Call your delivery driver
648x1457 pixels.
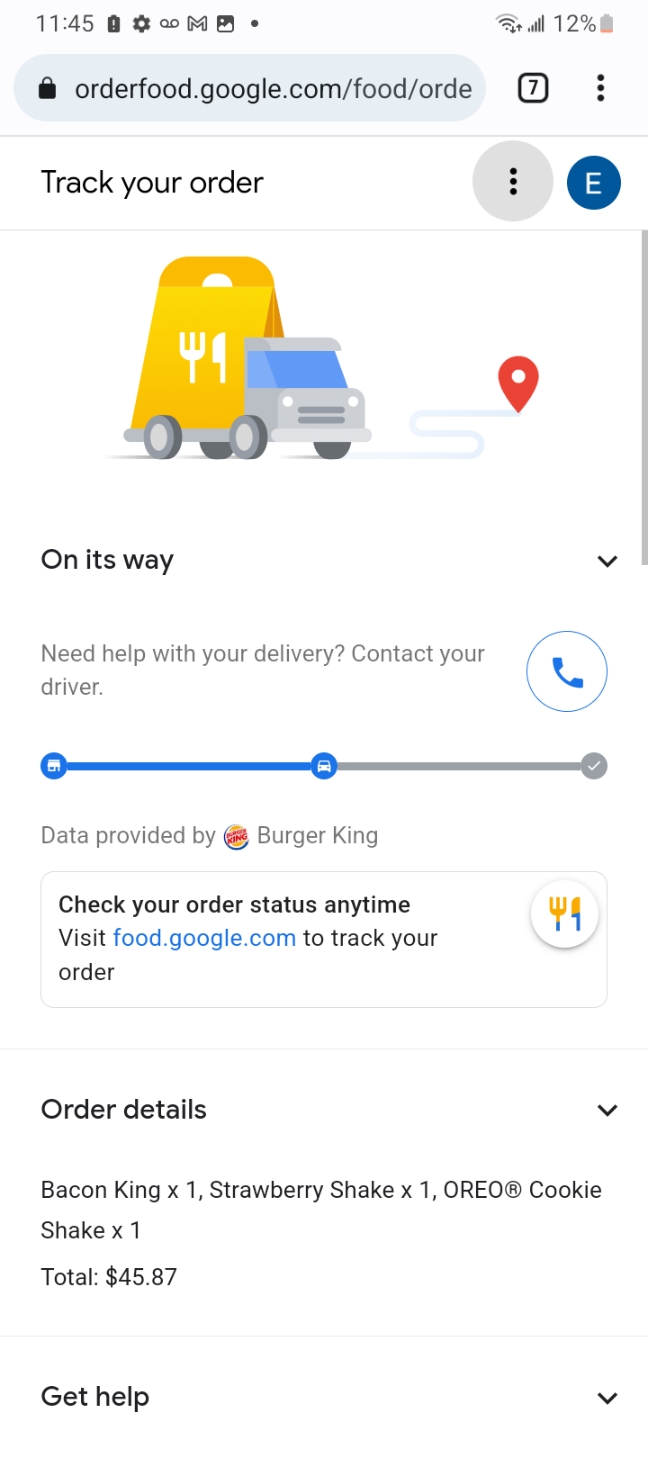(567, 672)
